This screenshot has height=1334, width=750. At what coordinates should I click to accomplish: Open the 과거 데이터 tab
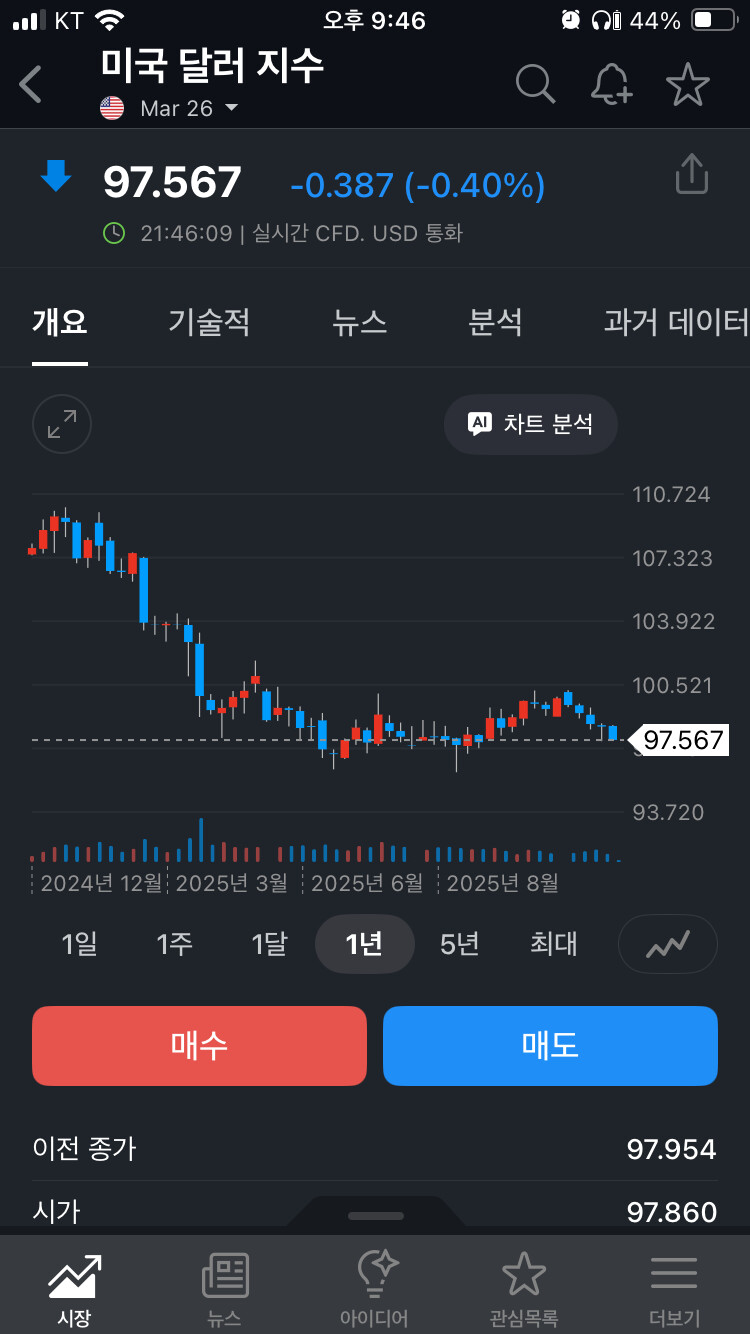pos(676,322)
